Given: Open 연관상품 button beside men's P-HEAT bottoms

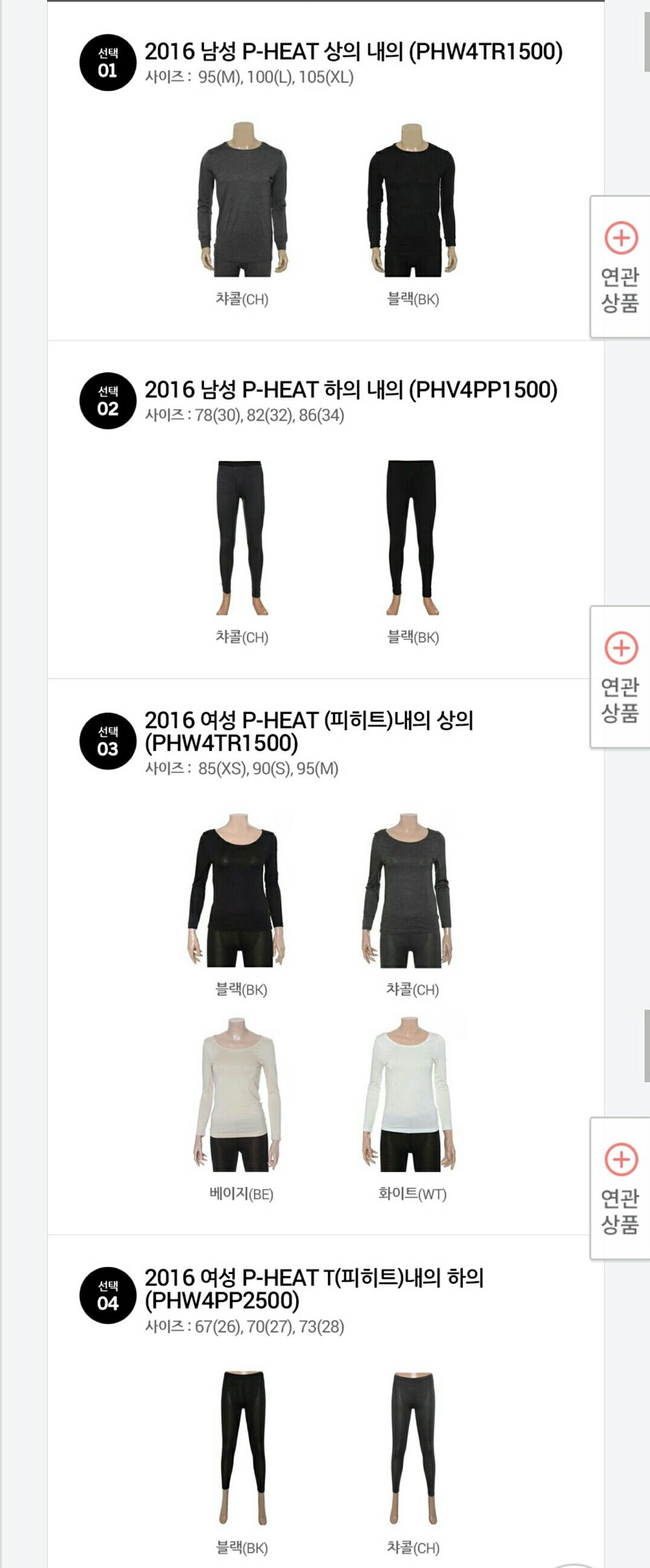Looking at the screenshot, I should click(620, 677).
